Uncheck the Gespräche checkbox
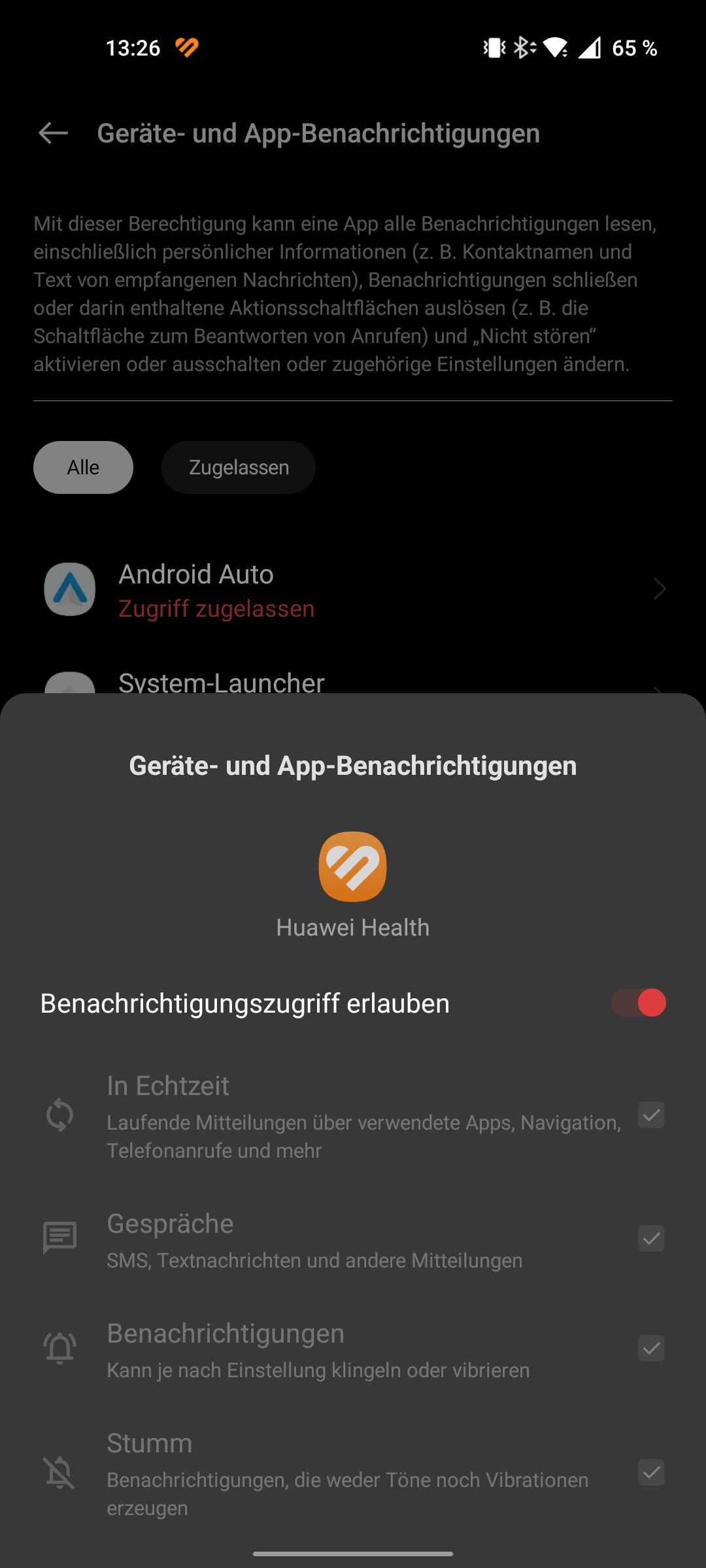The image size is (706, 1568). click(x=651, y=1238)
